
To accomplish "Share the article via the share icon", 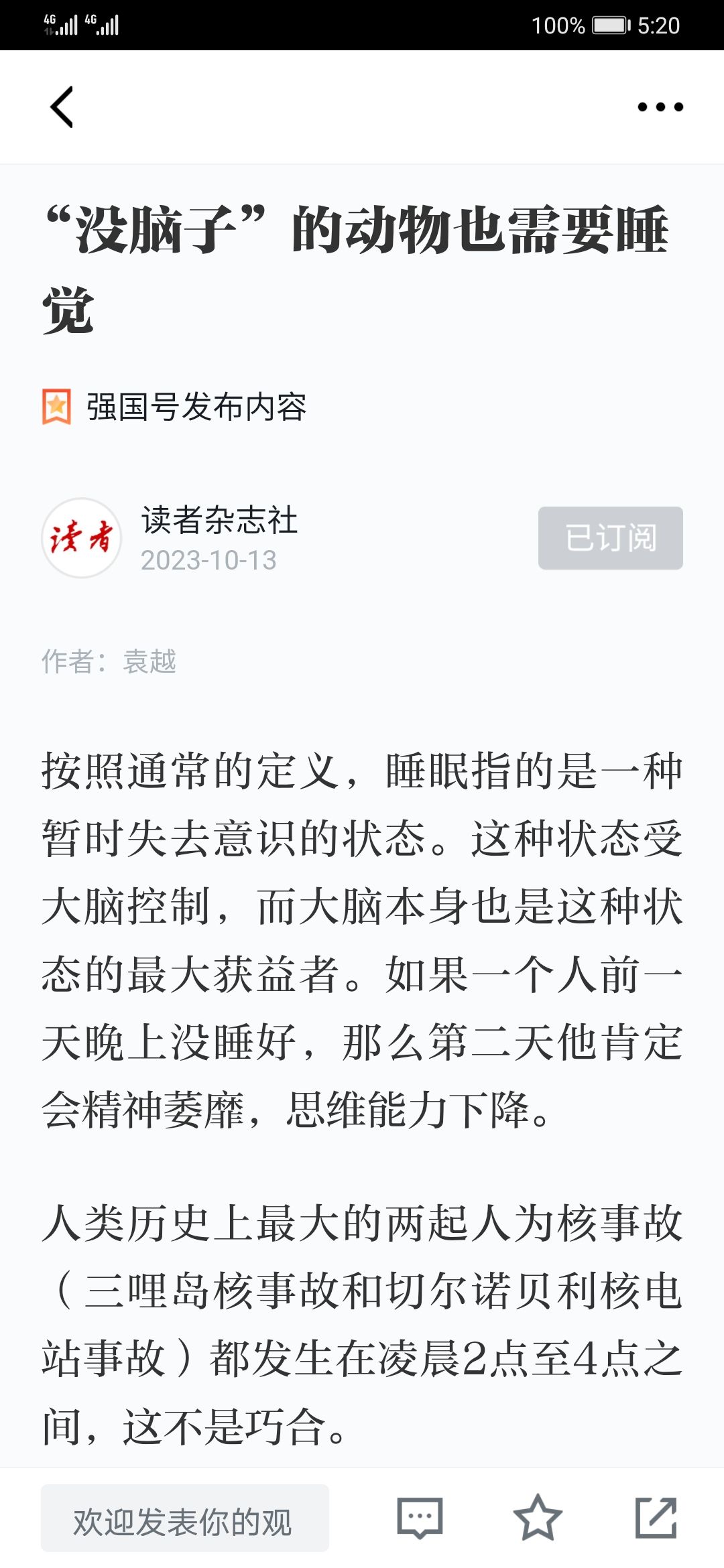I will (656, 1518).
